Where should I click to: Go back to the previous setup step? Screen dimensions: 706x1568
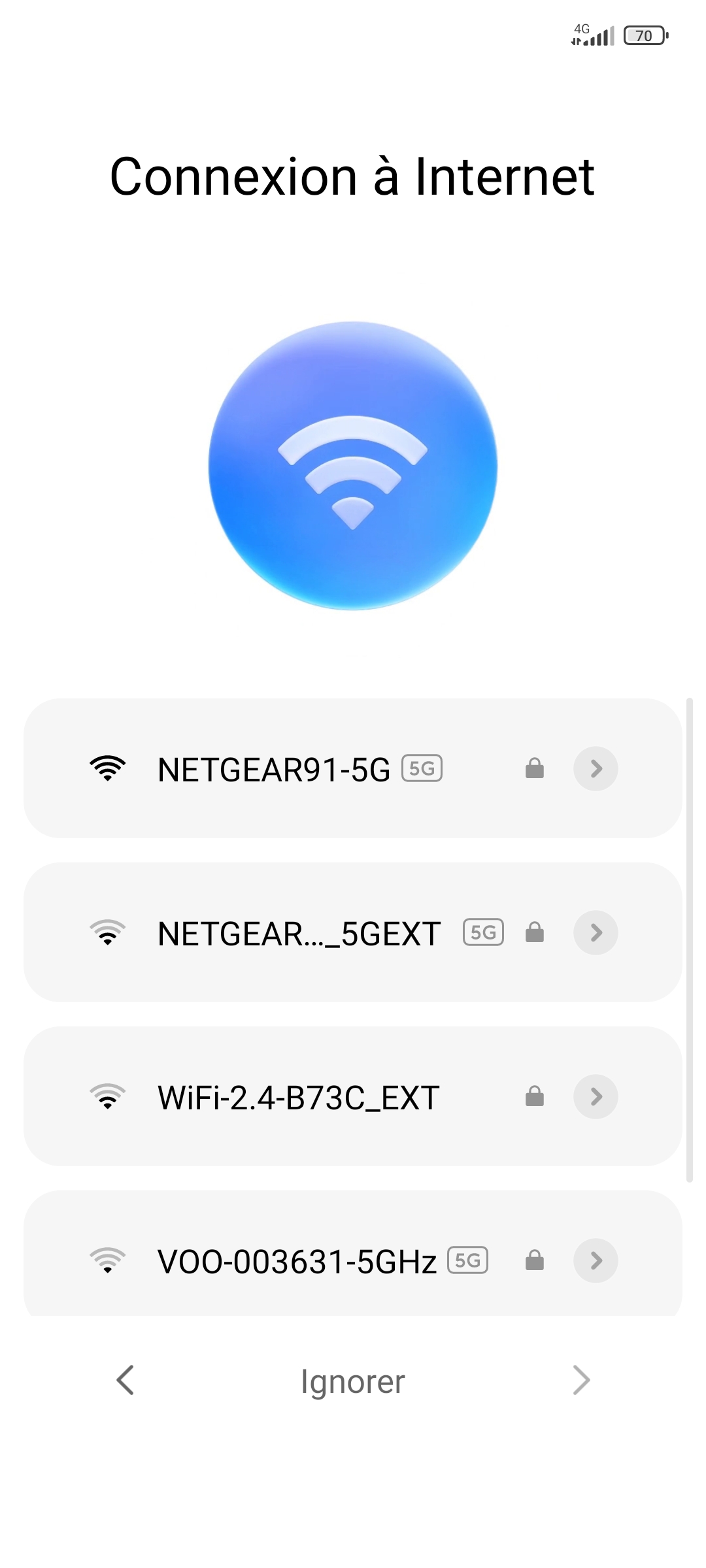click(x=125, y=1380)
